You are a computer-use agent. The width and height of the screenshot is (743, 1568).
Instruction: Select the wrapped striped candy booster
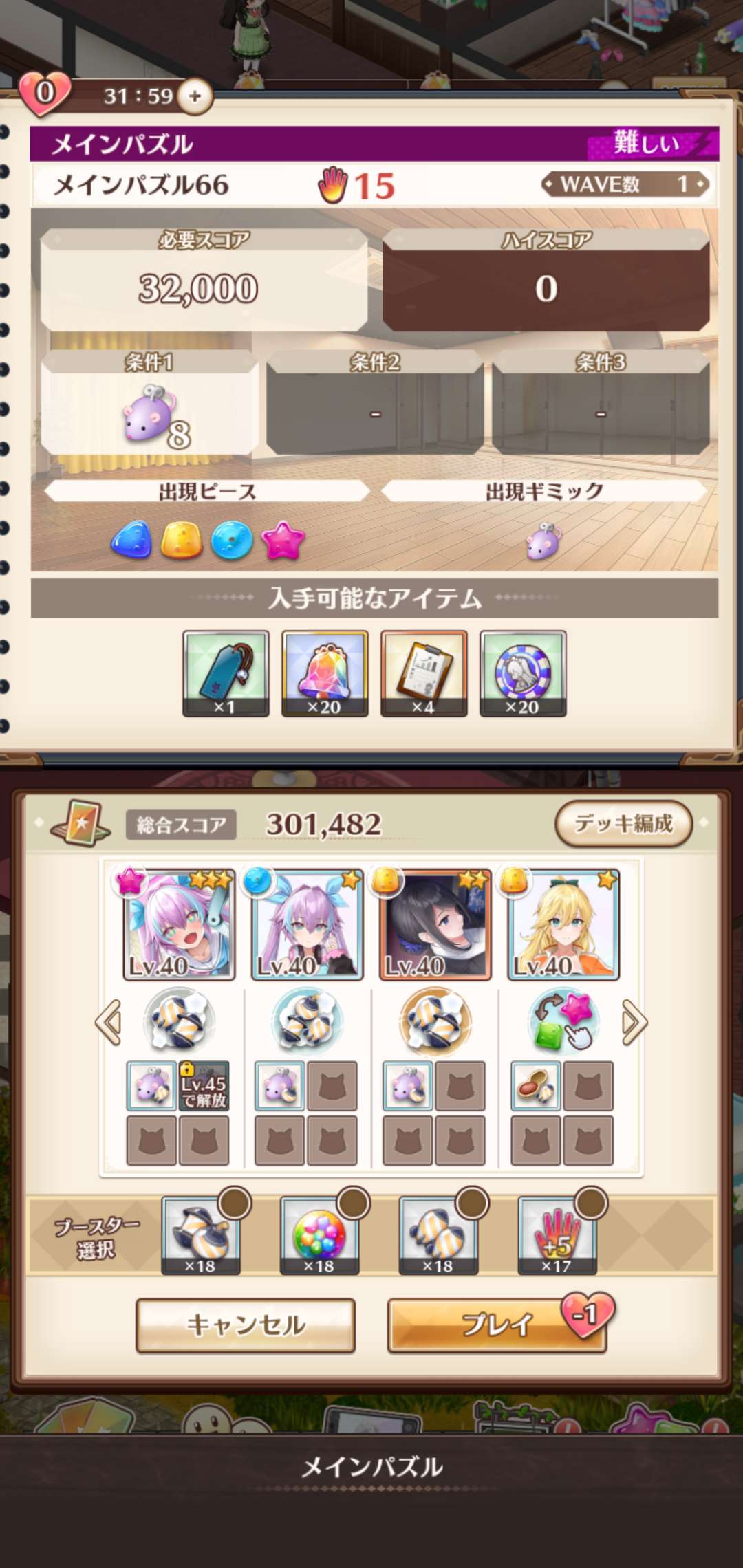pos(438,1236)
